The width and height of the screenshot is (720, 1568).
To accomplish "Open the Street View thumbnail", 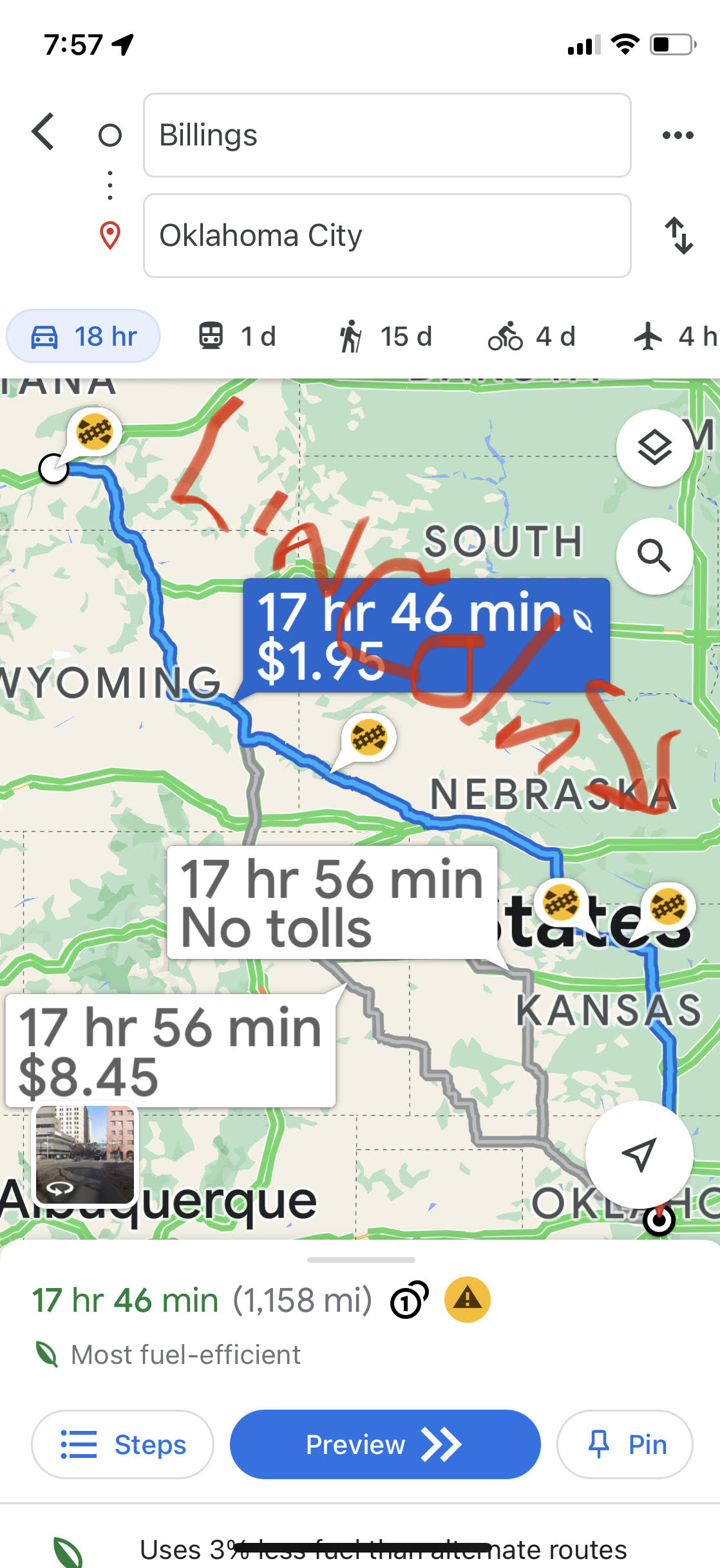I will pos(85,1154).
